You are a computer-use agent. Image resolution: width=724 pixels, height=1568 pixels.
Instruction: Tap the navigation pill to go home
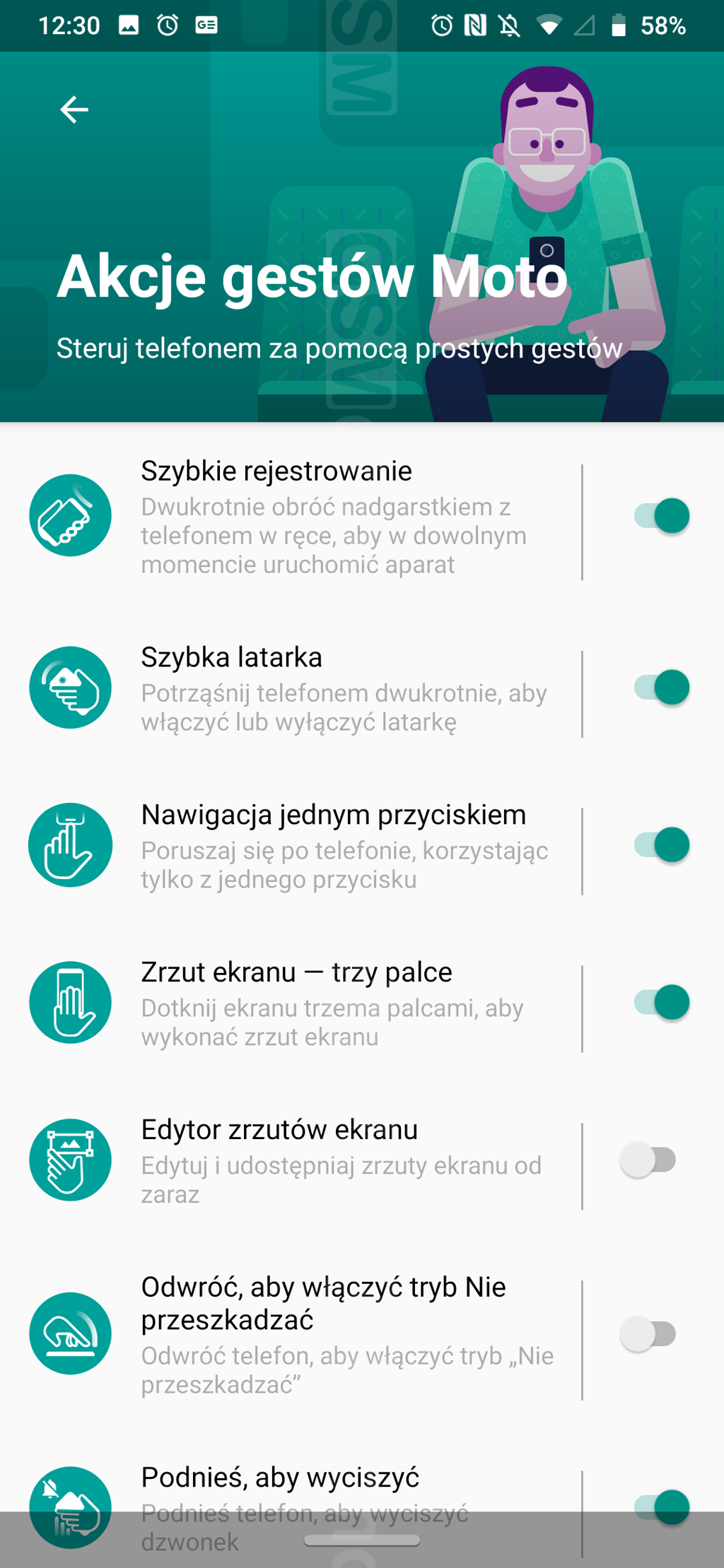(362, 1540)
